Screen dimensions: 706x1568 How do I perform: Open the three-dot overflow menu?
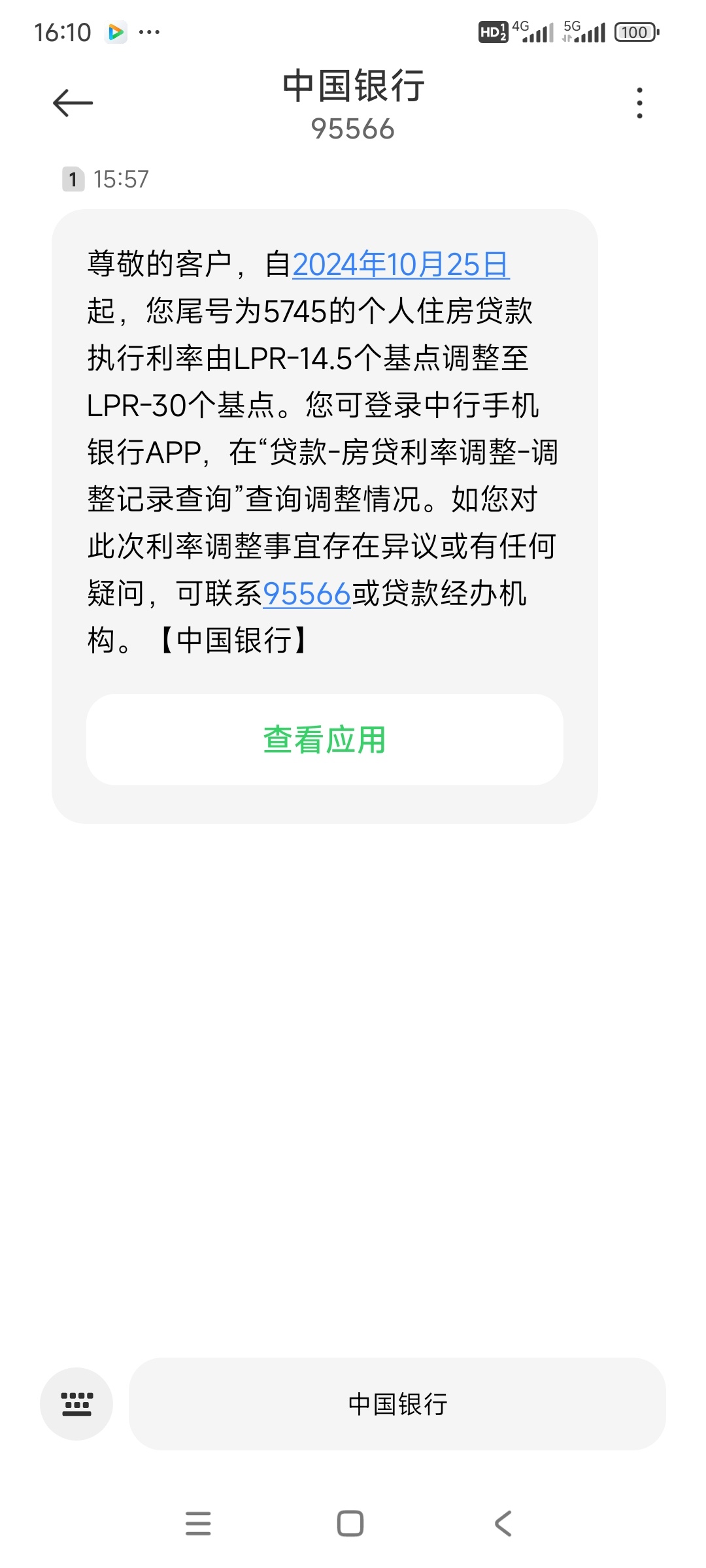[639, 103]
